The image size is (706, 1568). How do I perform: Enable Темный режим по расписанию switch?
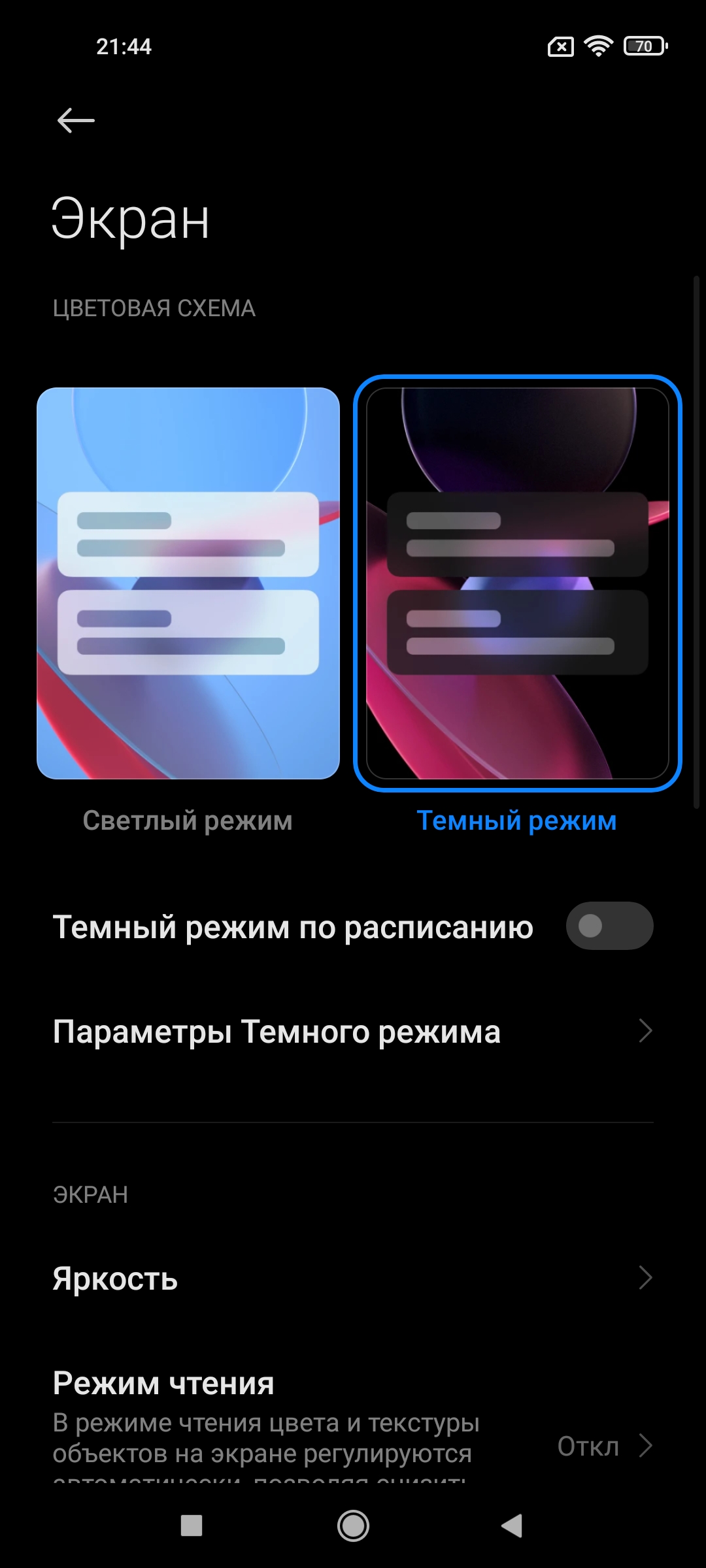pyautogui.click(x=609, y=926)
